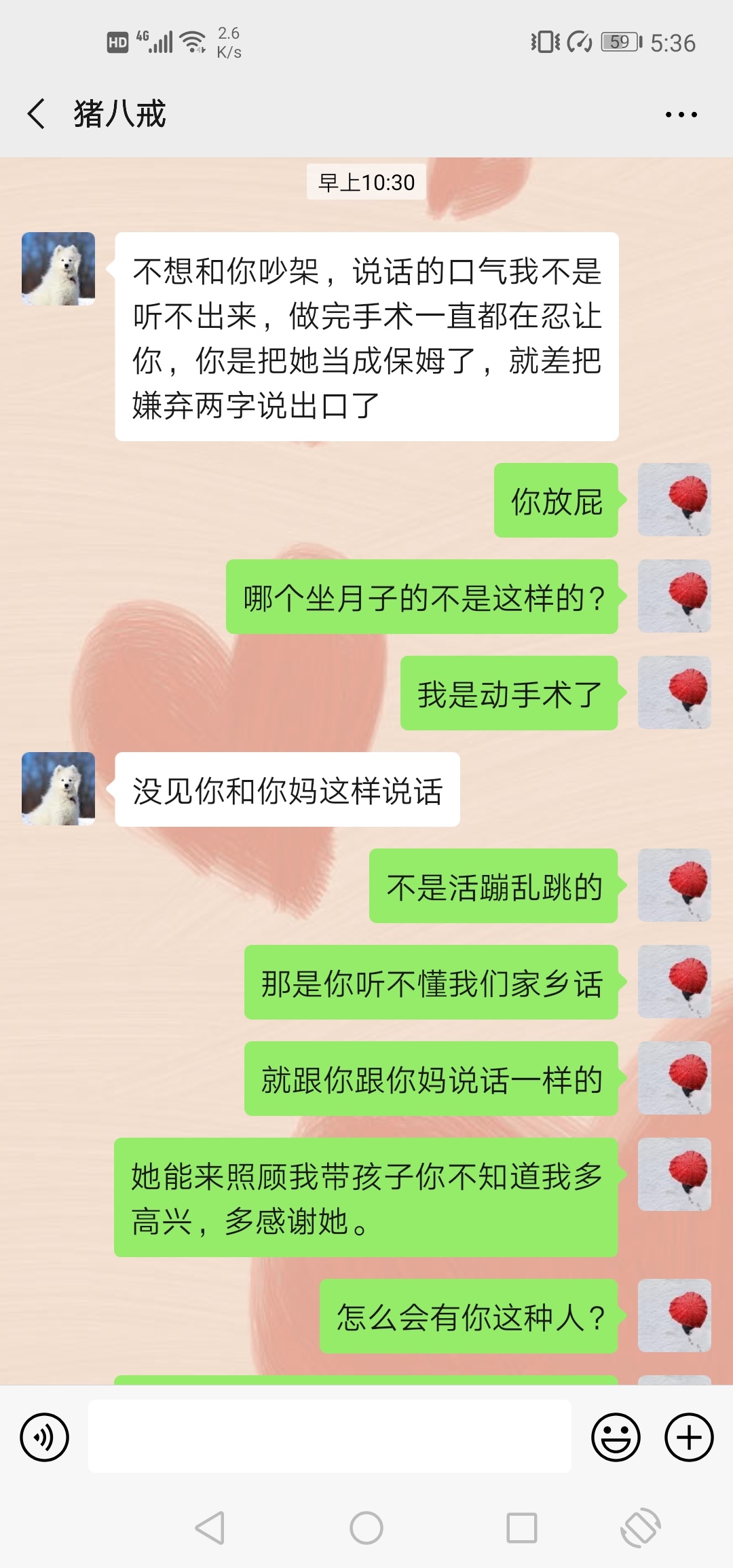Screen dimensions: 733x1568
Task: Tap the system home button
Action: pos(366,1528)
